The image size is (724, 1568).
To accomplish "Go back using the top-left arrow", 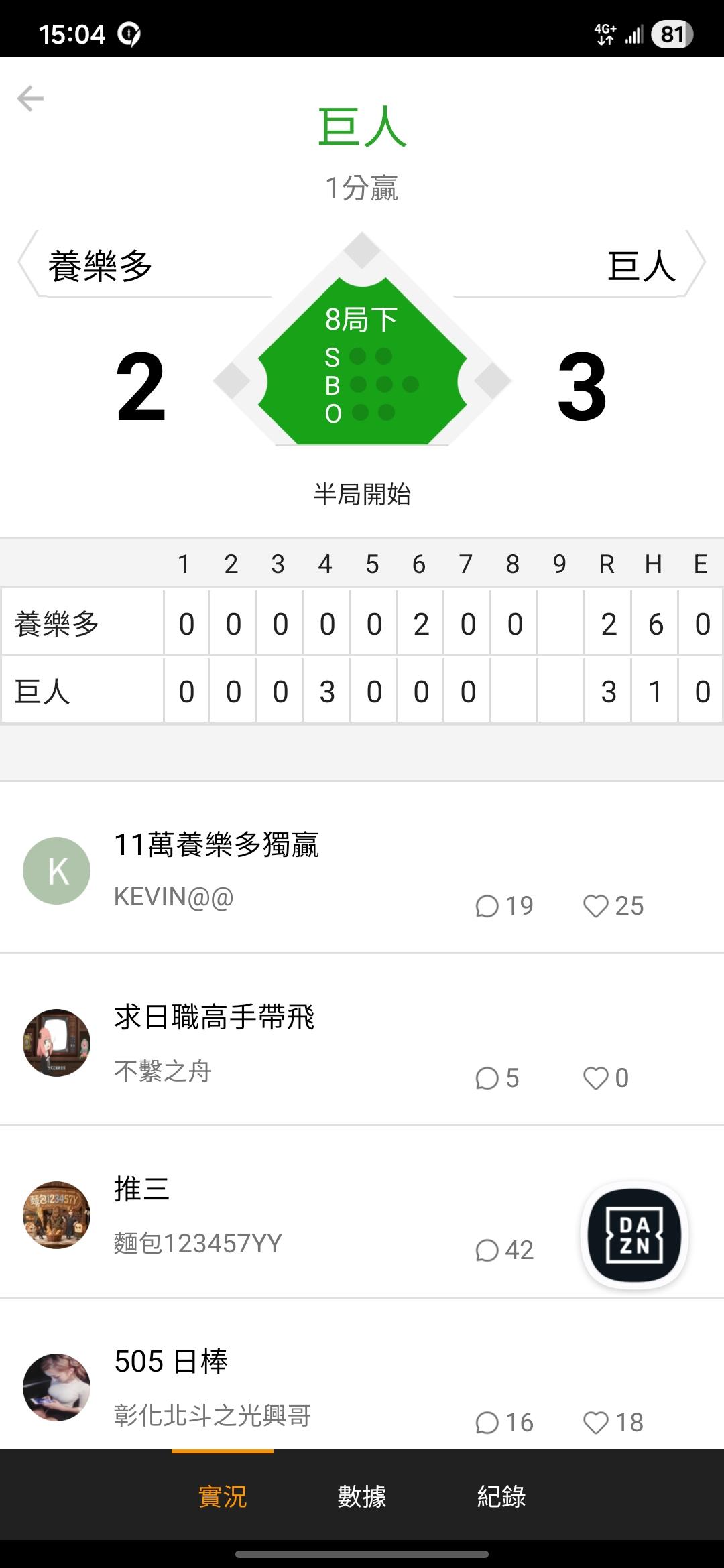I will point(30,99).
